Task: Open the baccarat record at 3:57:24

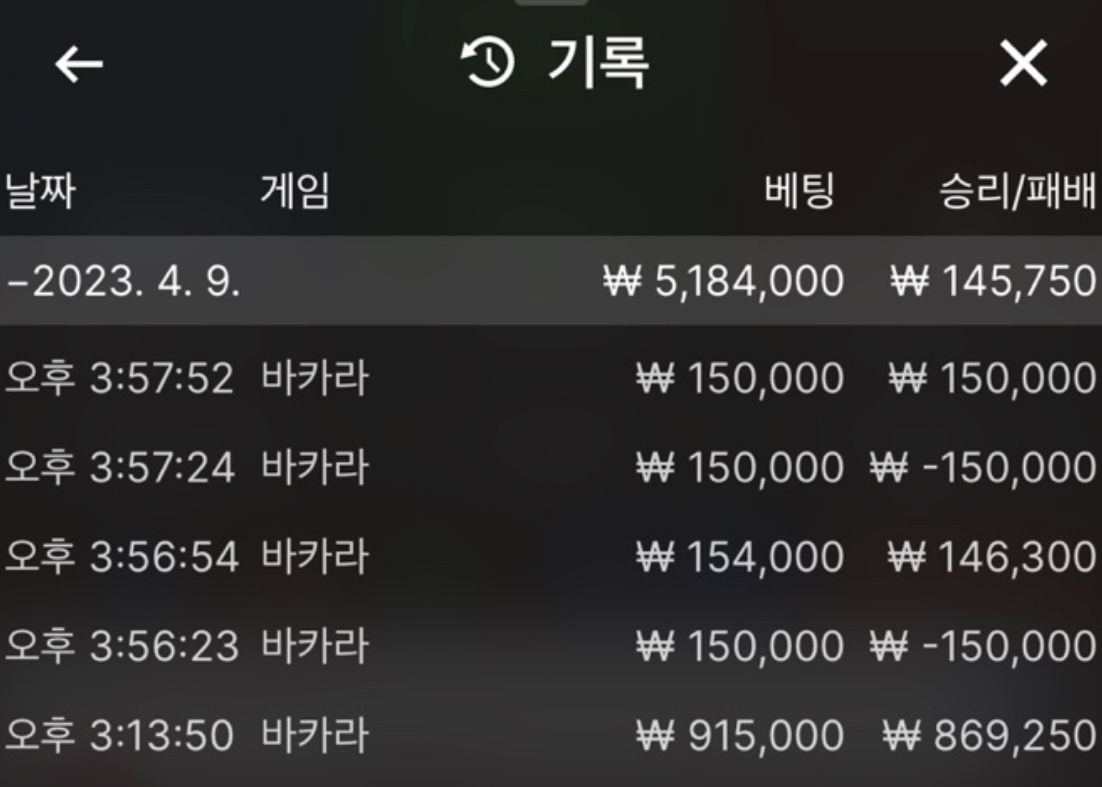Action: pyautogui.click(x=550, y=468)
